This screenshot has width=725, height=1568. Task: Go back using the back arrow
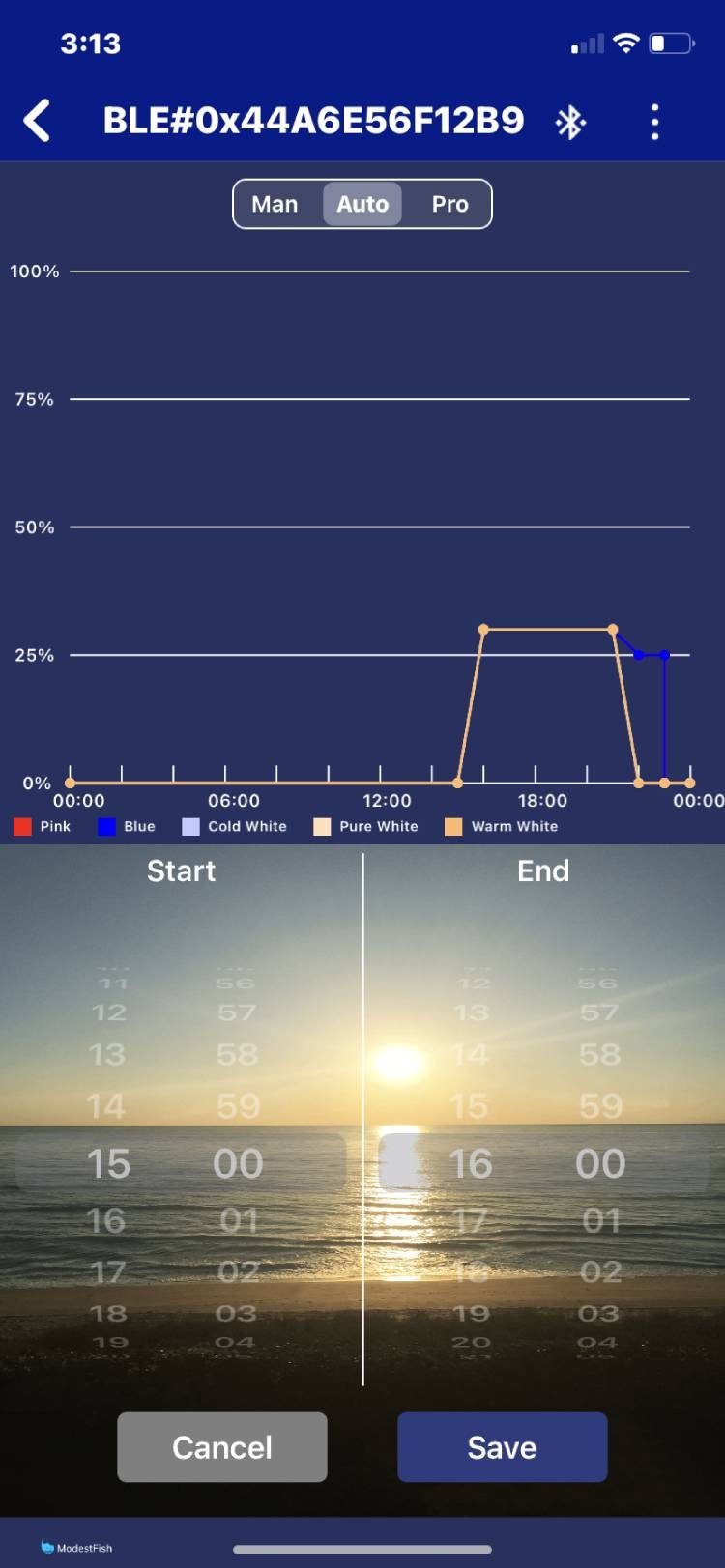pyautogui.click(x=38, y=122)
